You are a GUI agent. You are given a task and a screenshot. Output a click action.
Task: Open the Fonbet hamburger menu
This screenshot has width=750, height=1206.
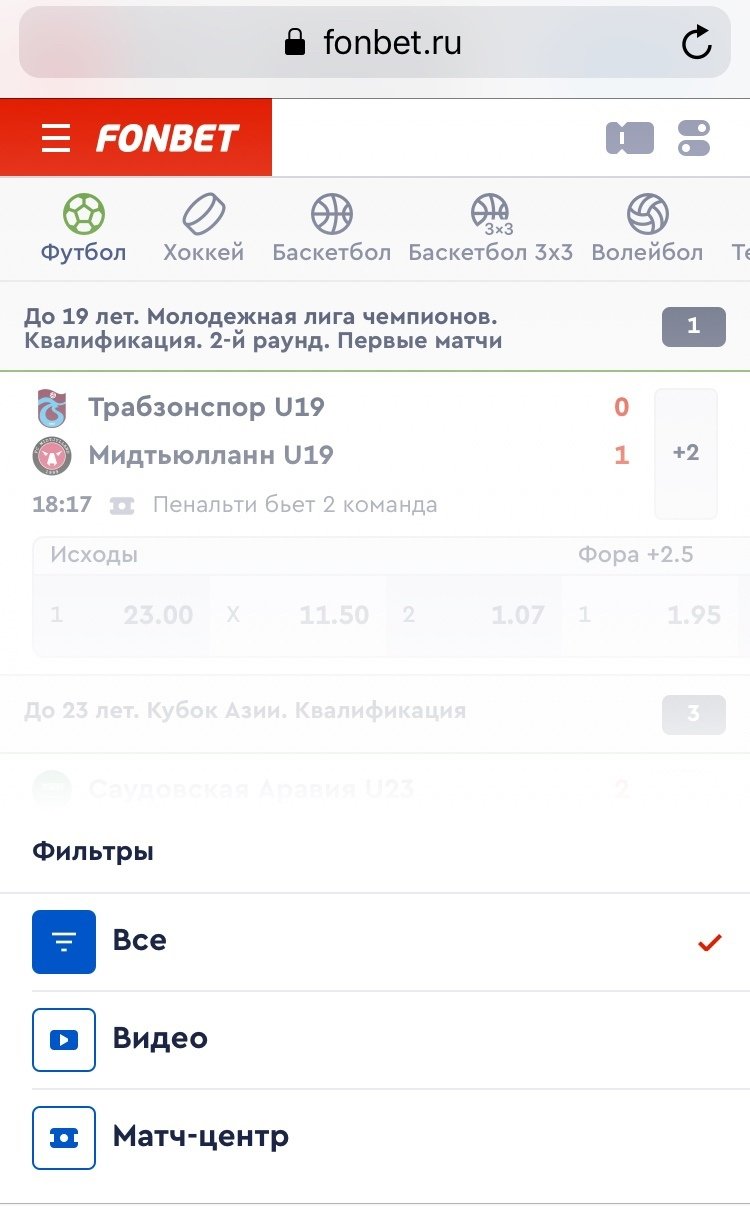(x=56, y=138)
